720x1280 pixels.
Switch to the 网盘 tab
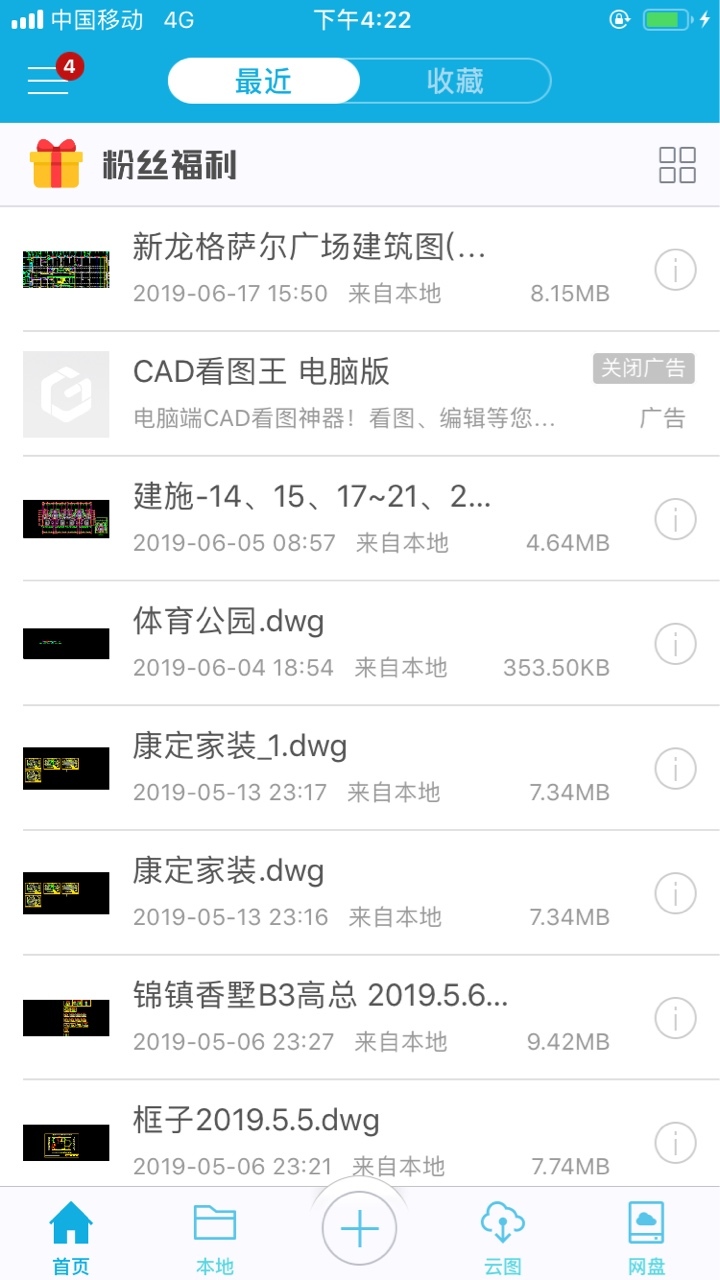tap(647, 1238)
